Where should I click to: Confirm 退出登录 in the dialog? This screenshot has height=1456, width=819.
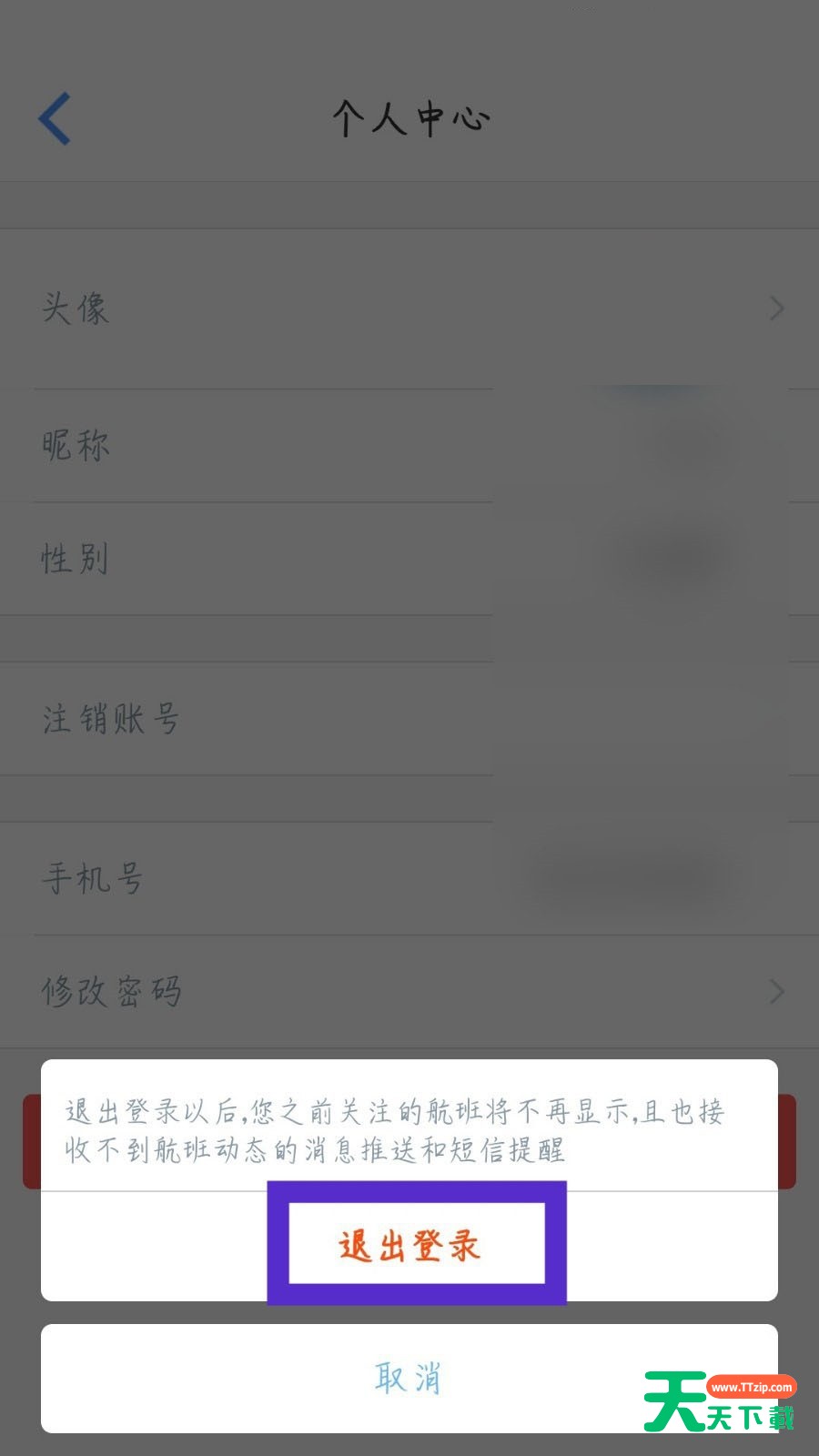409,1245
